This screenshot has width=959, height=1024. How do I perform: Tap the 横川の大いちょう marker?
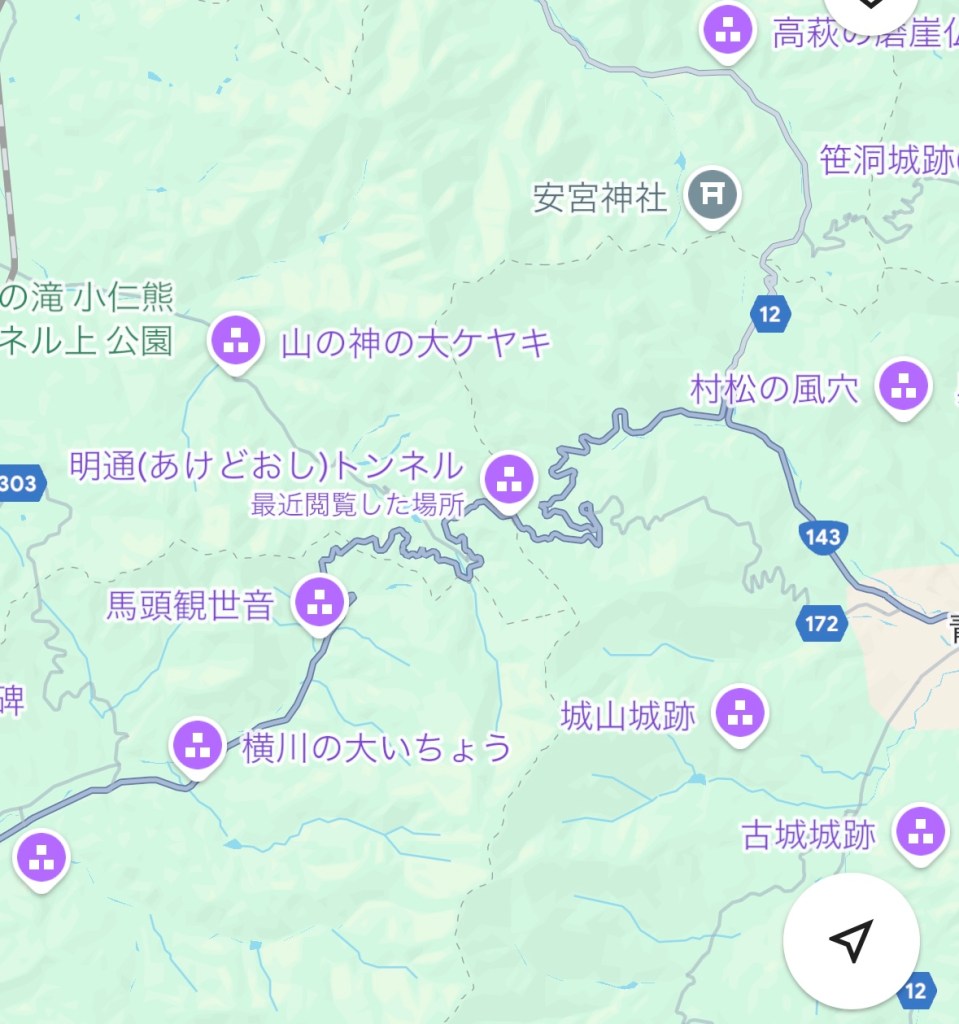pyautogui.click(x=197, y=745)
